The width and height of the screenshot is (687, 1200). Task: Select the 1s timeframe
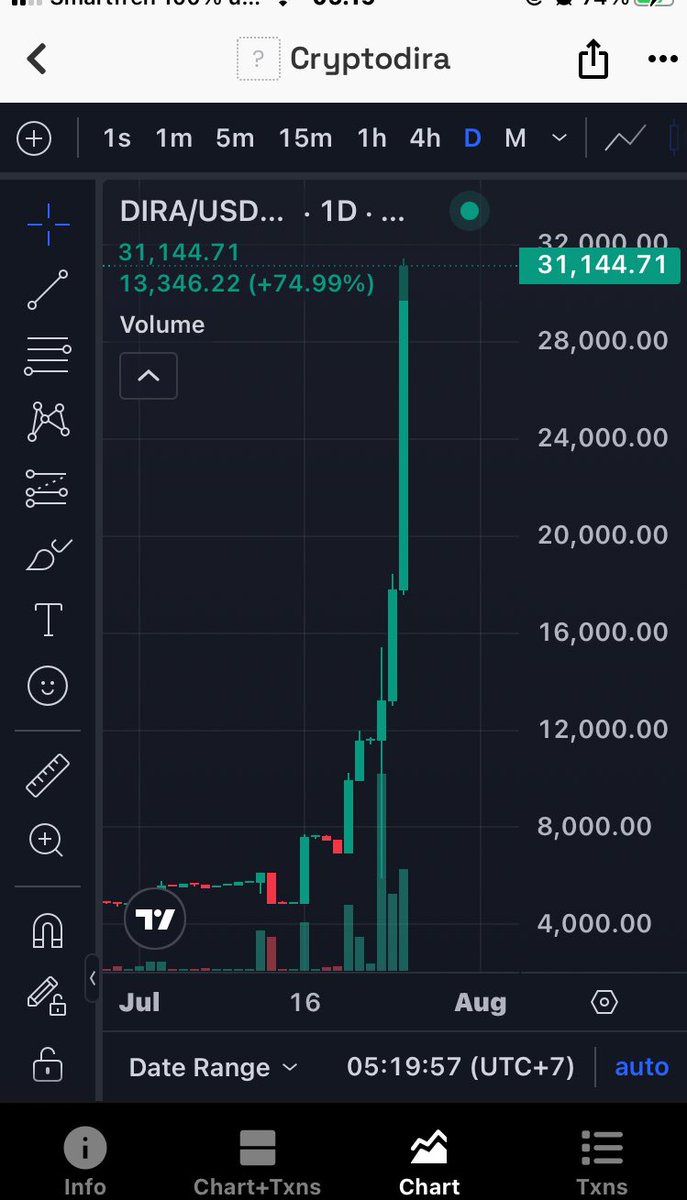tap(117, 138)
